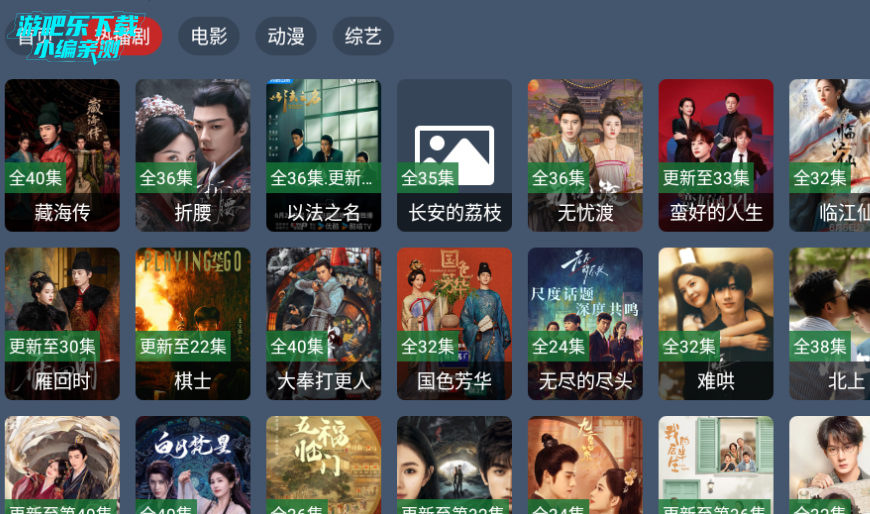This screenshot has height=514, width=870.
Task: Switch to the 动漫 tab
Action: [286, 37]
